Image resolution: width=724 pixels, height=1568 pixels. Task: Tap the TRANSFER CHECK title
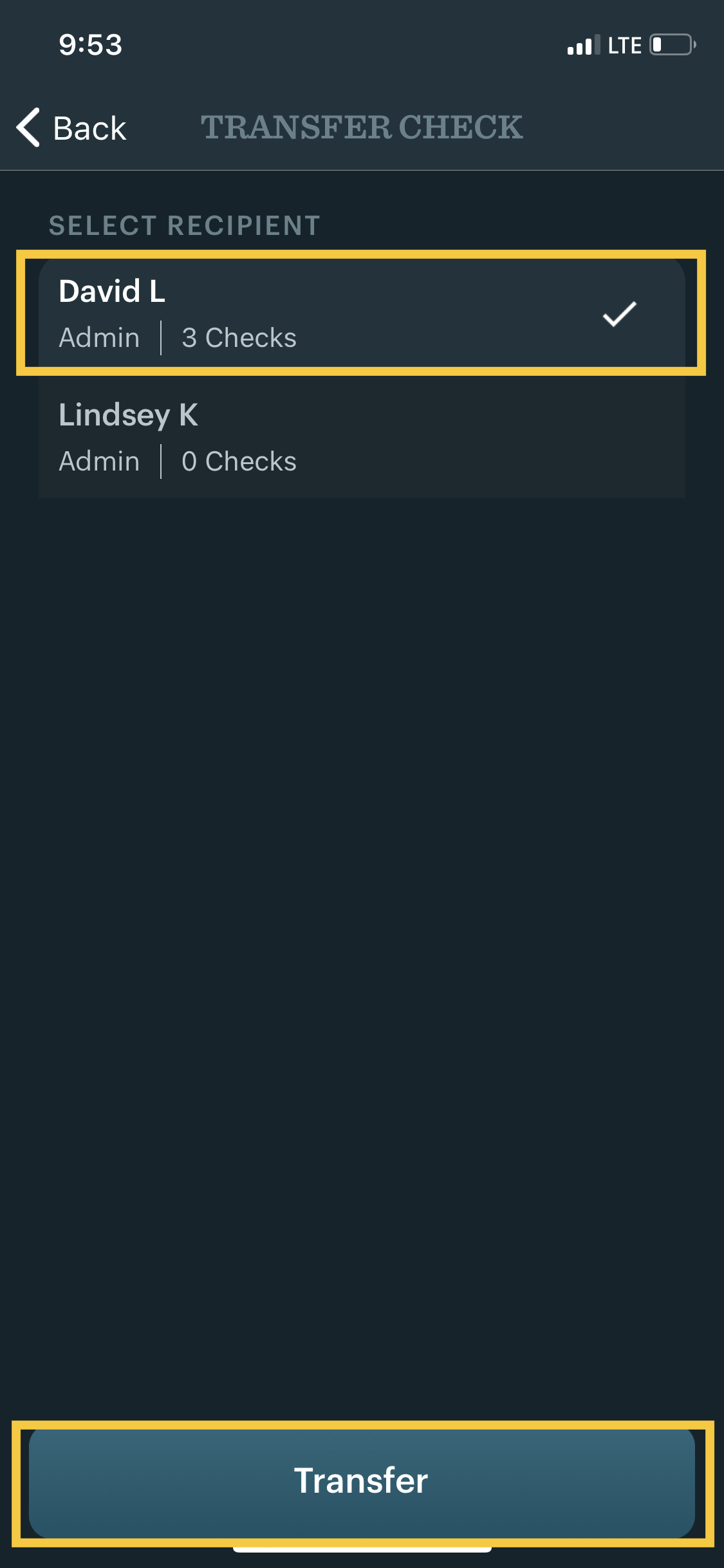click(362, 127)
